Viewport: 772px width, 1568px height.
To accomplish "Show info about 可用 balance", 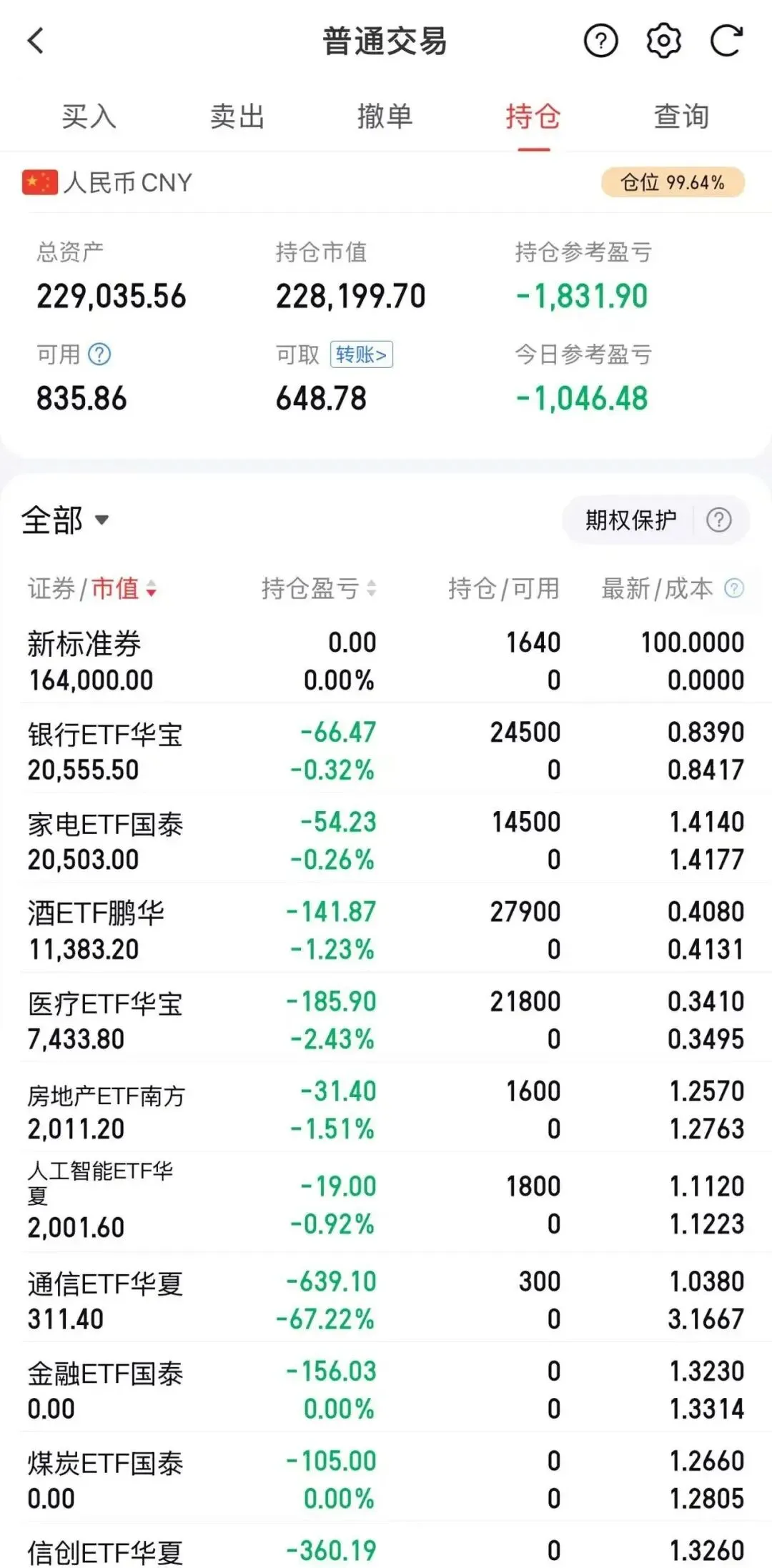I will (99, 354).
